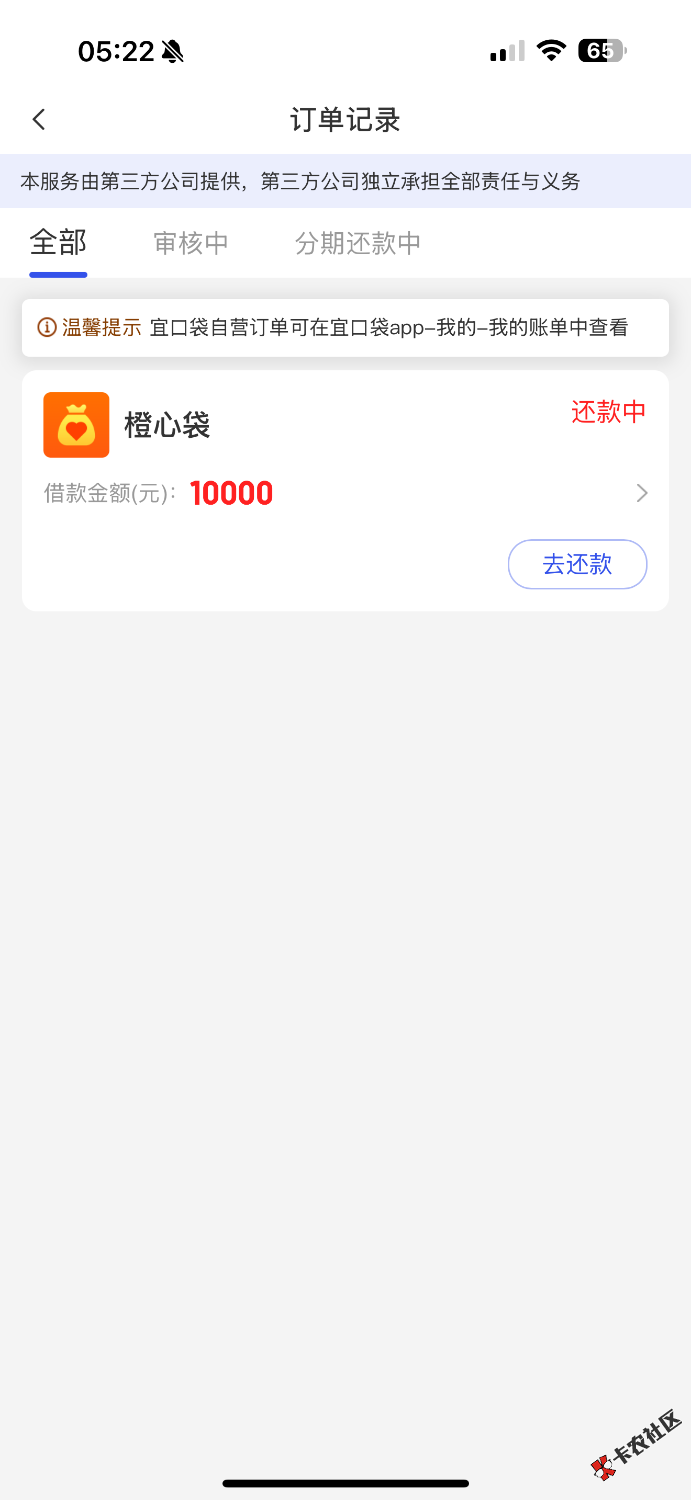This screenshot has height=1500, width=691.
Task: Expand 橙心袋 order details via chevron
Action: (x=642, y=493)
